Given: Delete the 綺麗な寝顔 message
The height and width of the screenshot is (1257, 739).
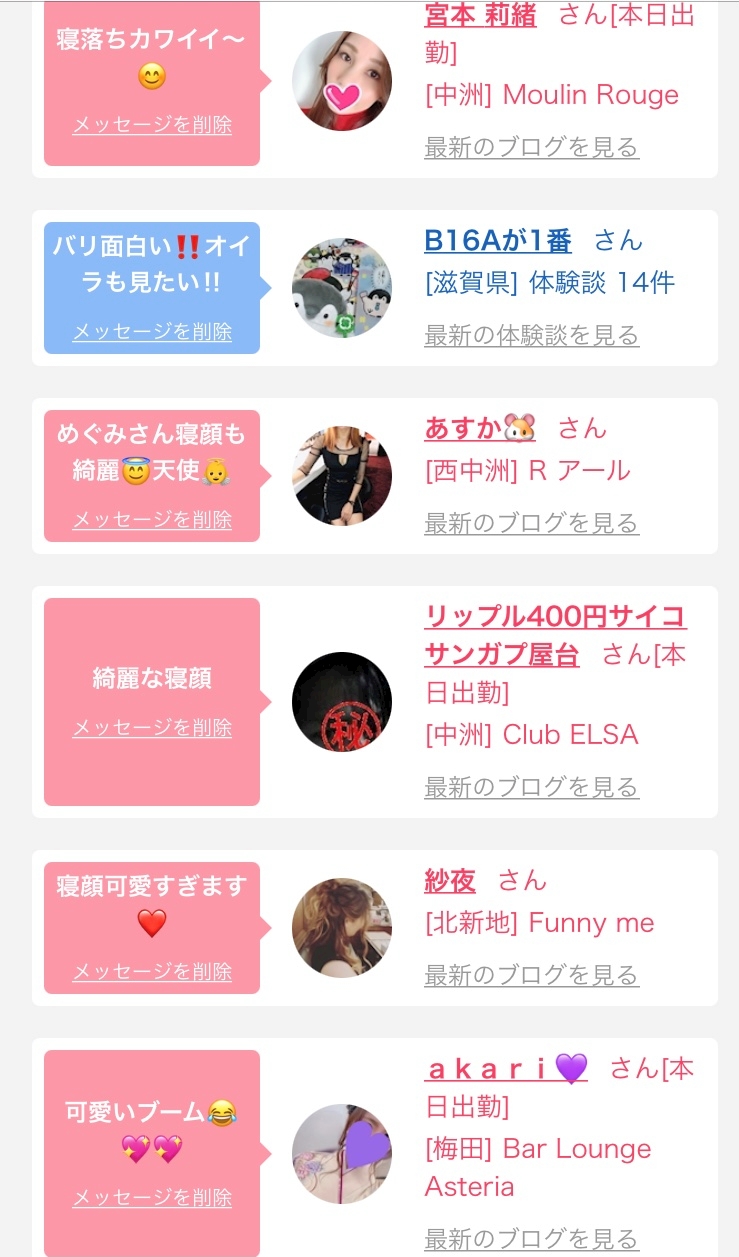Looking at the screenshot, I should [152, 727].
